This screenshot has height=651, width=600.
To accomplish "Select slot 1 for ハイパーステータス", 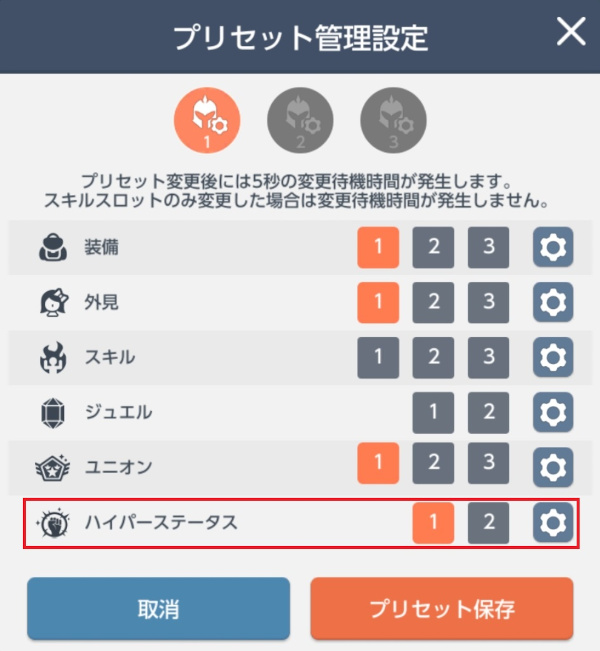I will click(433, 523).
